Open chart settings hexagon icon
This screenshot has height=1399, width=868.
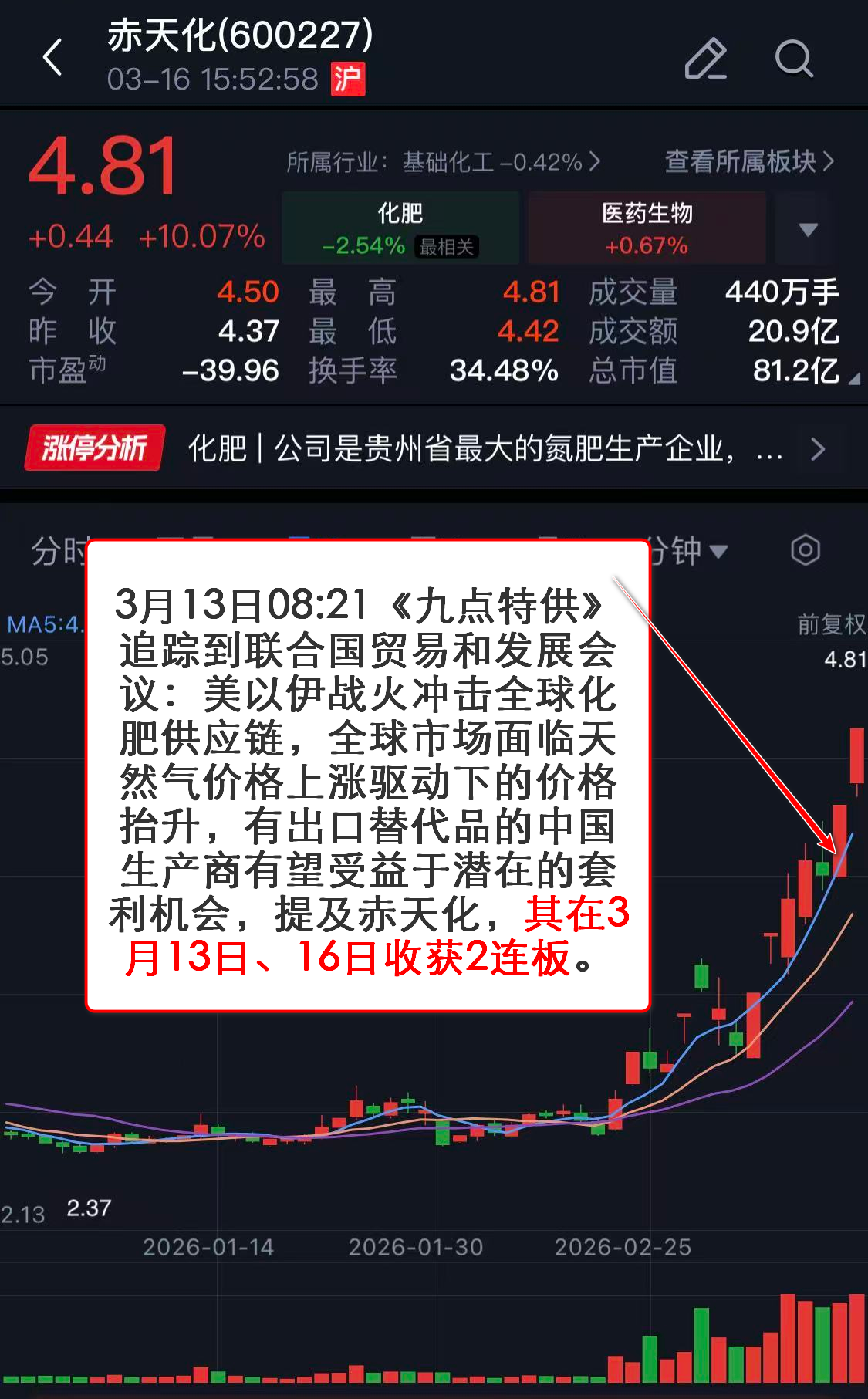[805, 550]
